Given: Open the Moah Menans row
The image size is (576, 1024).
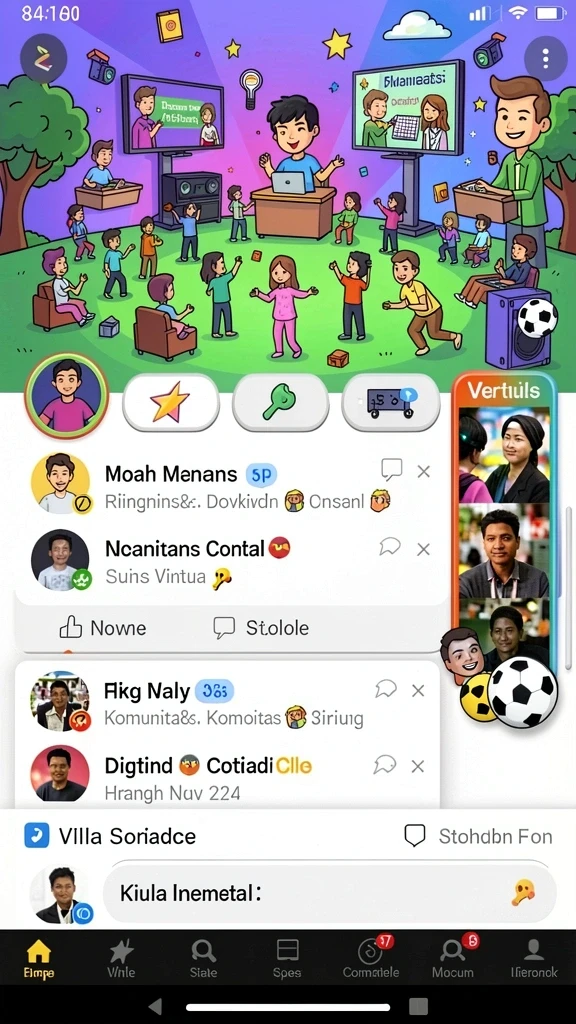Looking at the screenshot, I should (232, 483).
